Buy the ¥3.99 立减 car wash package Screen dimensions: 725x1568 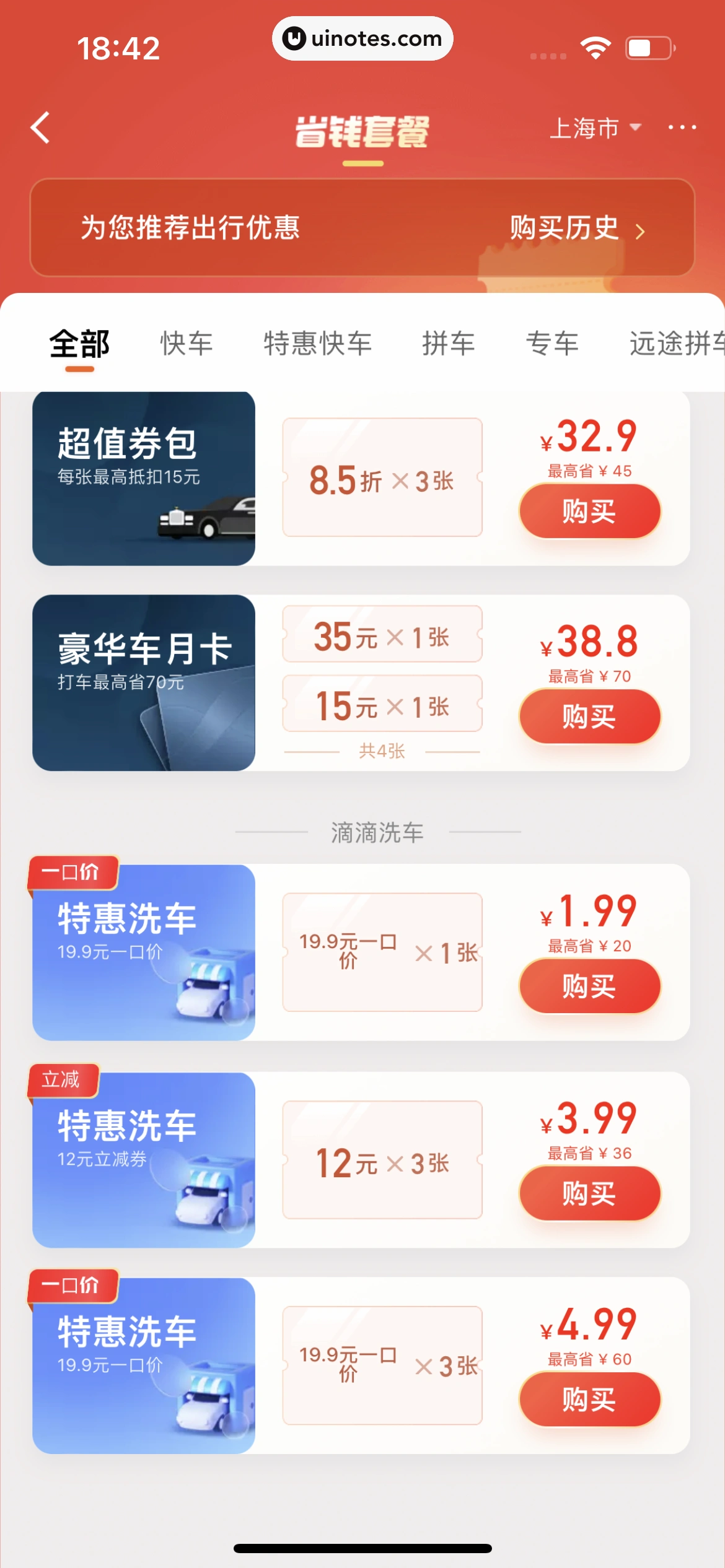[x=589, y=1193]
